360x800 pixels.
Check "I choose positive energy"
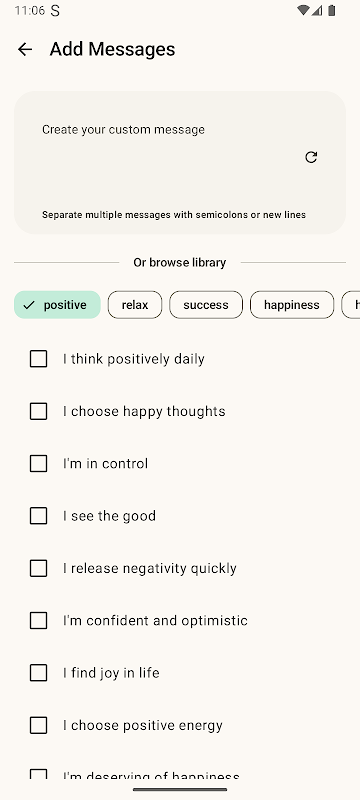38,725
